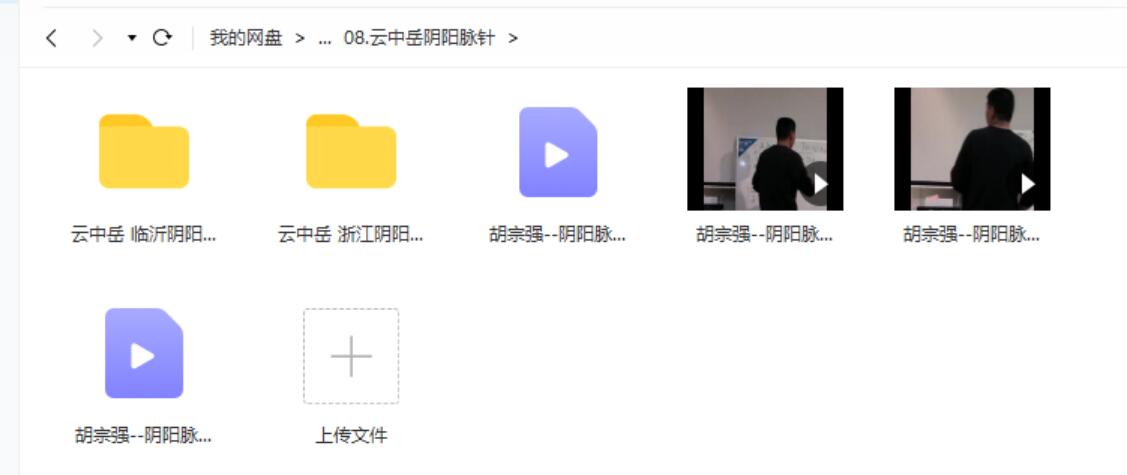Screen dimensions: 1127x475
Task: Jump to 我的网盘 in the breadcrumb
Action: [246, 39]
